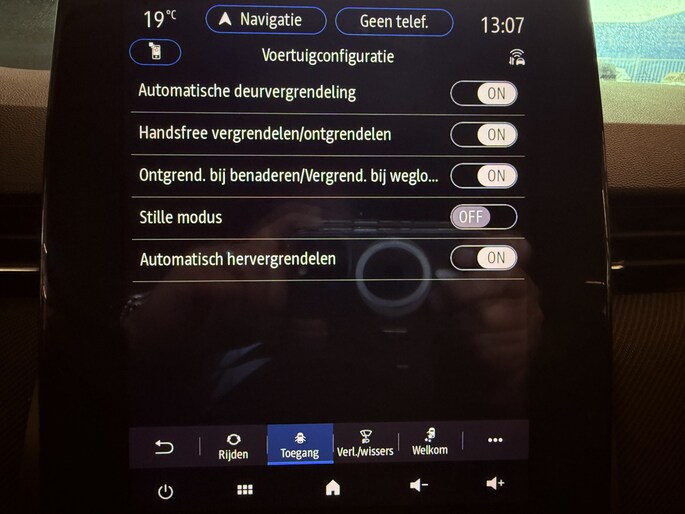685x514 pixels.
Task: Select the Toegang tab
Action: [300, 445]
